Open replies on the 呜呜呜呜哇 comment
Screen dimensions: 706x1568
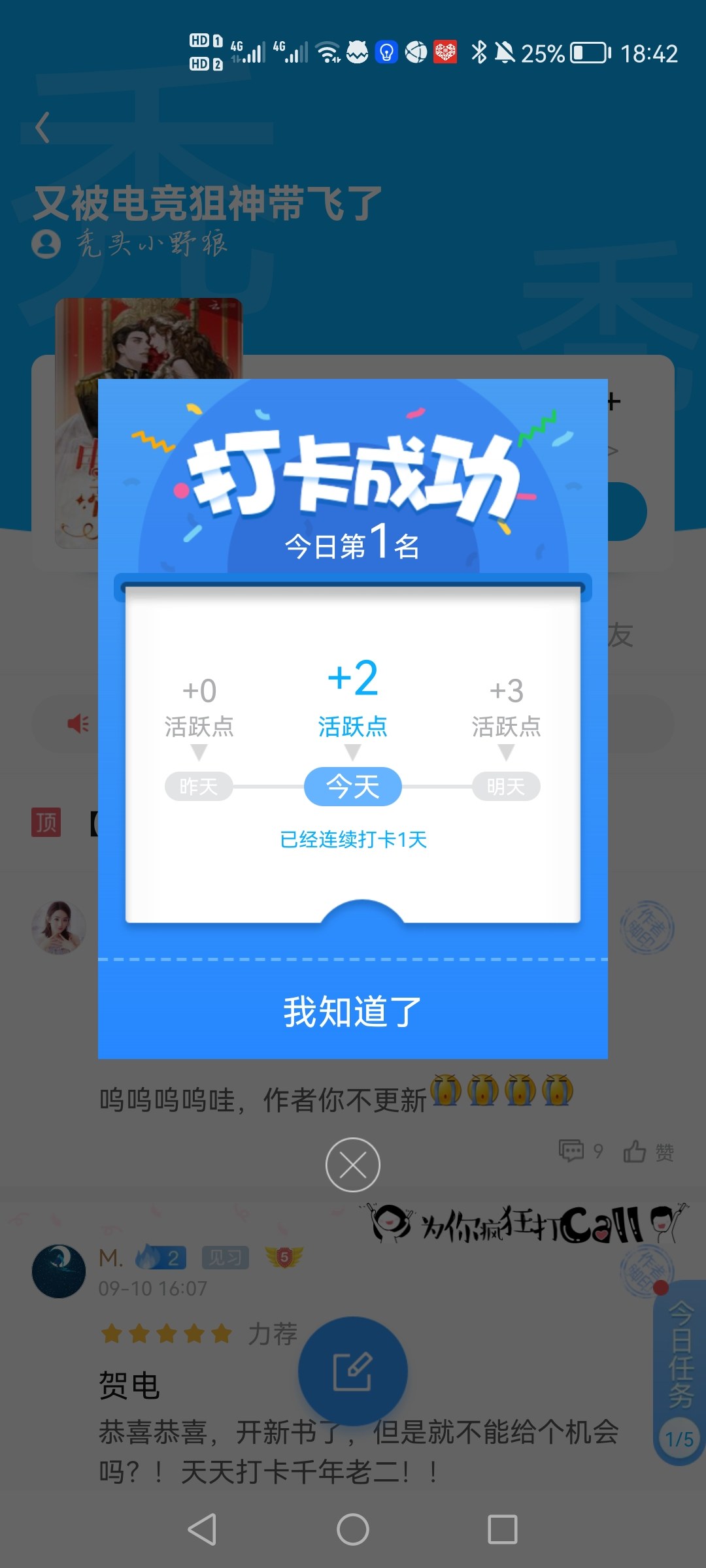[580, 1151]
